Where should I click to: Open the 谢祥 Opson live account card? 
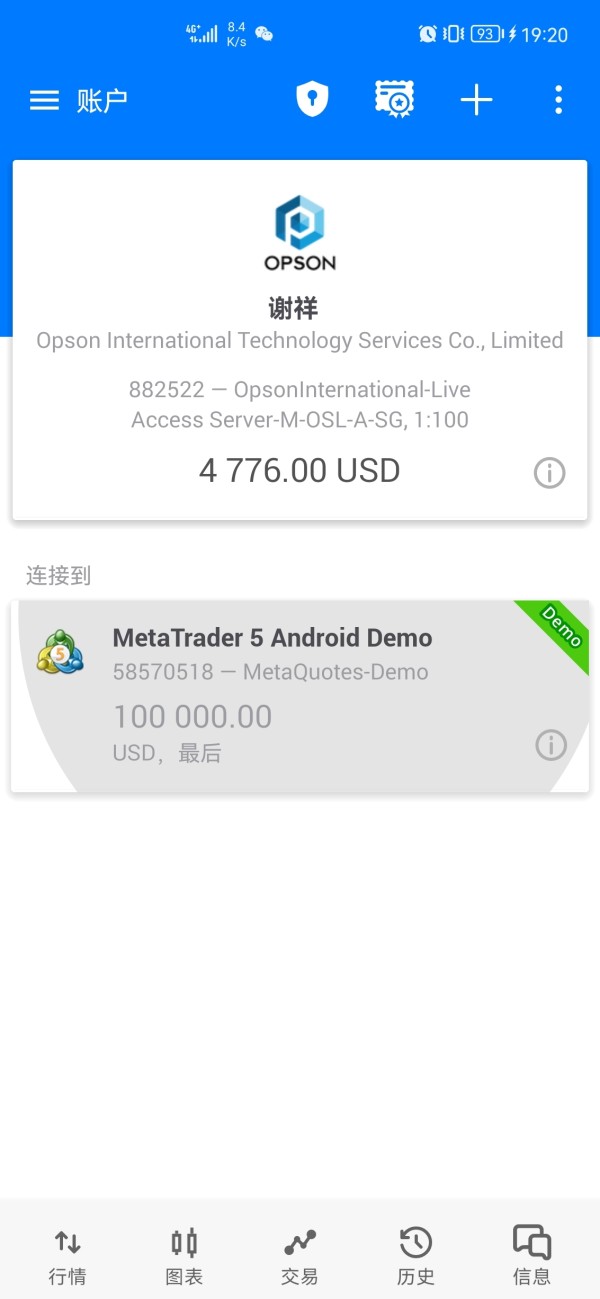[299, 340]
